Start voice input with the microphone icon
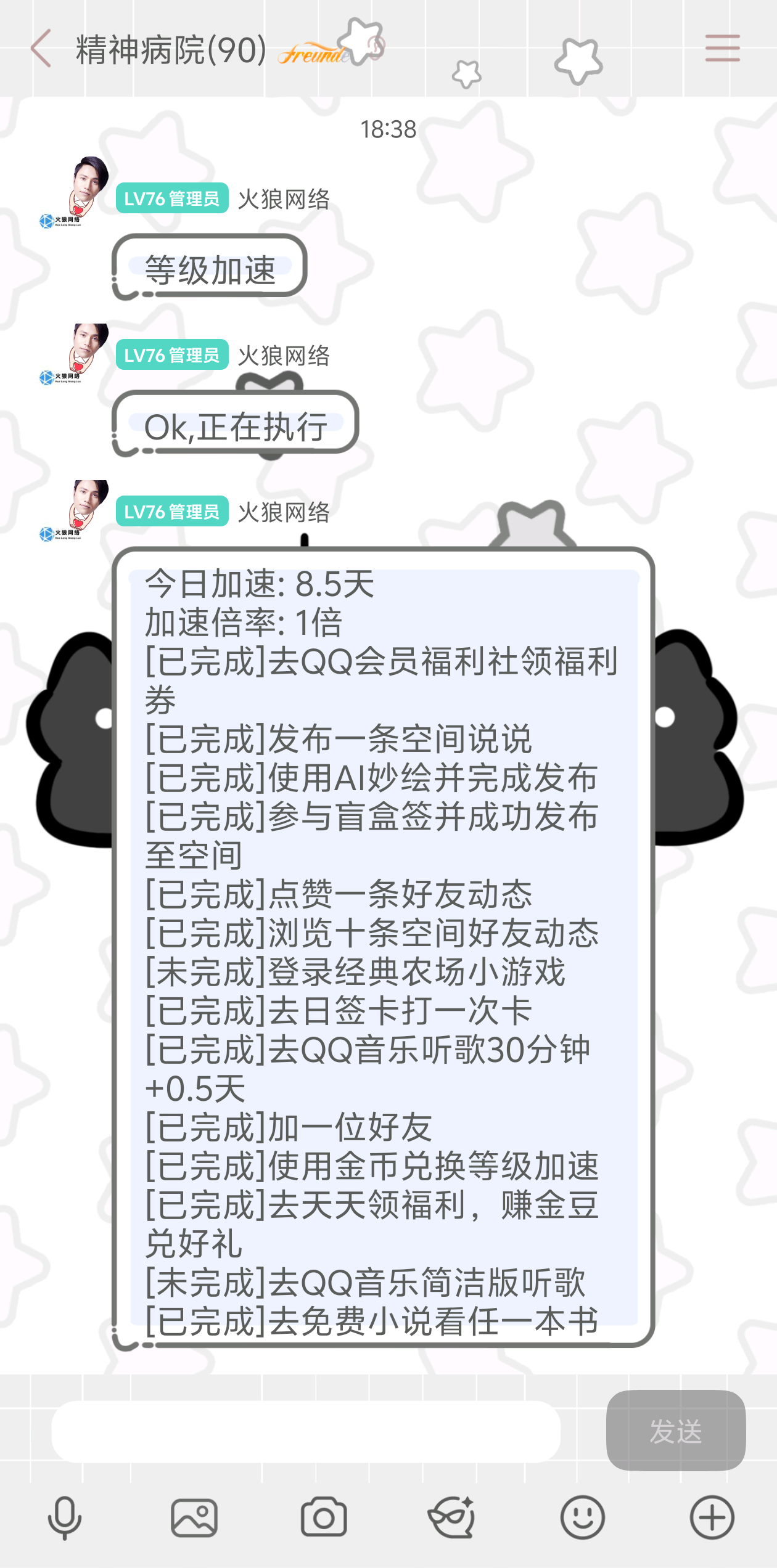 coord(65,1517)
